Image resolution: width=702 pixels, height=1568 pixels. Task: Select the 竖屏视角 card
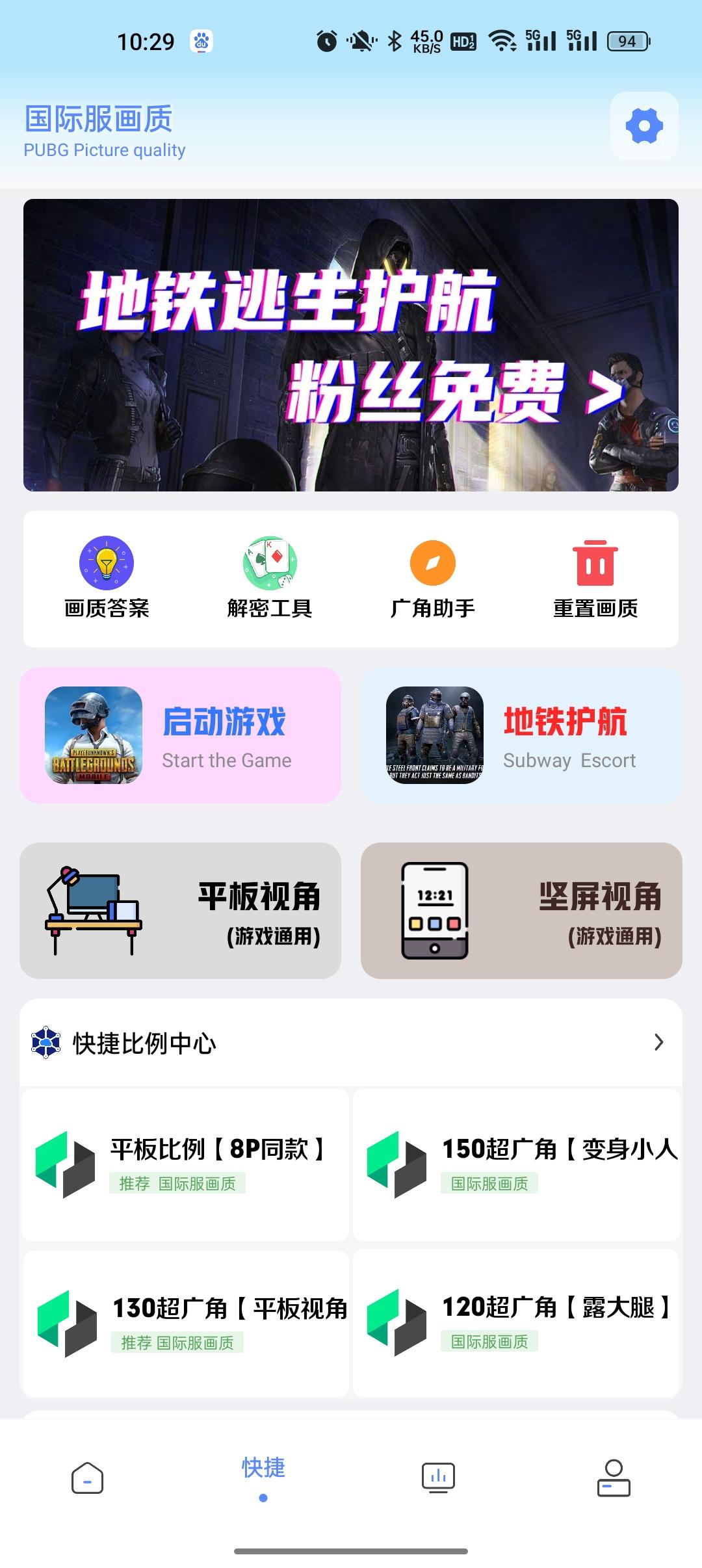pyautogui.click(x=521, y=911)
